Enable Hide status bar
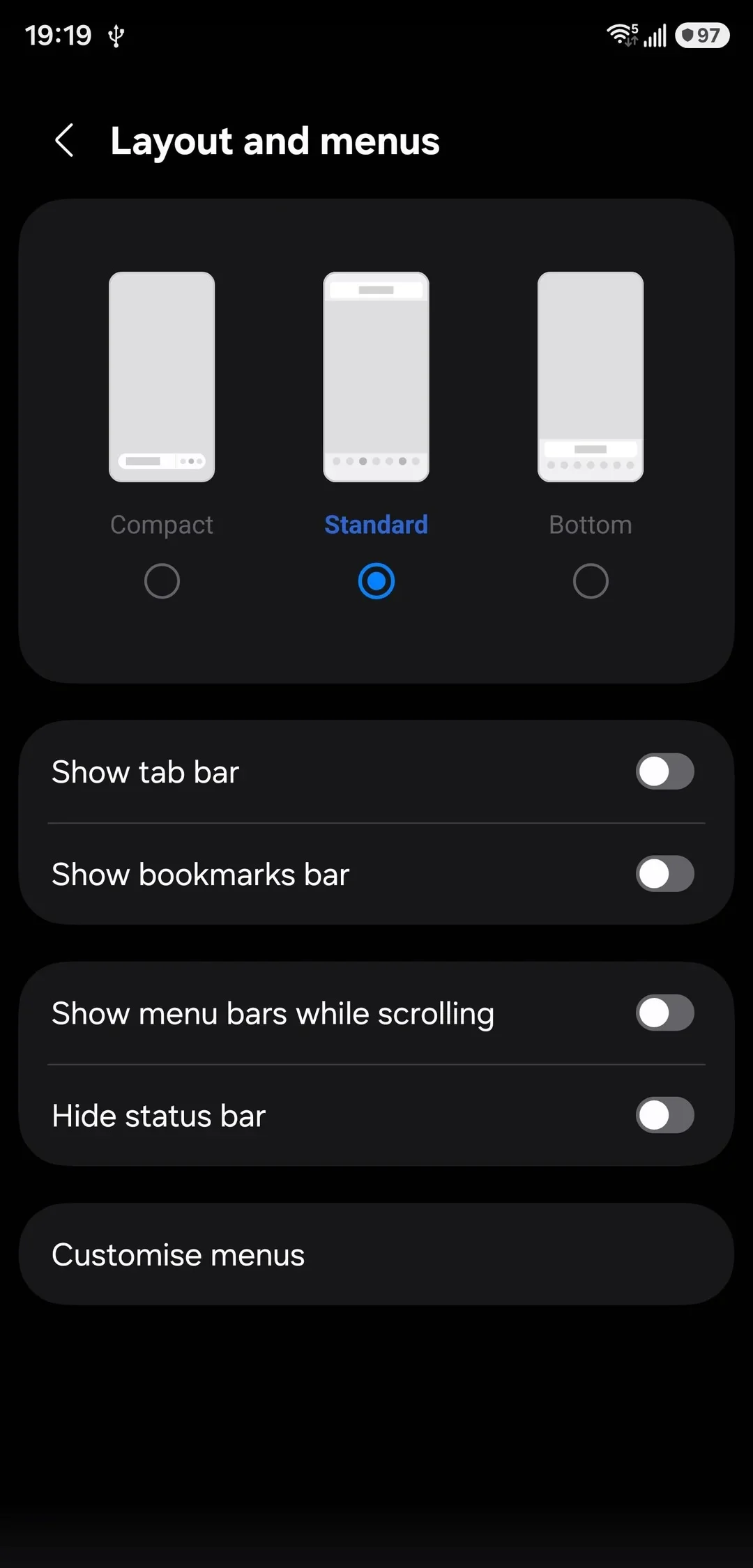753x1568 pixels. click(664, 1115)
